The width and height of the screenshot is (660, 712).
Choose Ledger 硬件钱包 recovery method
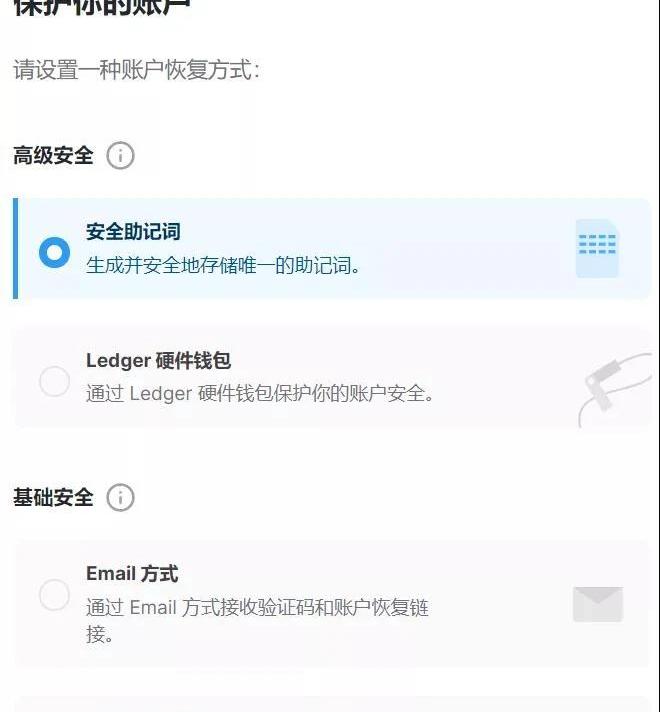54,381
